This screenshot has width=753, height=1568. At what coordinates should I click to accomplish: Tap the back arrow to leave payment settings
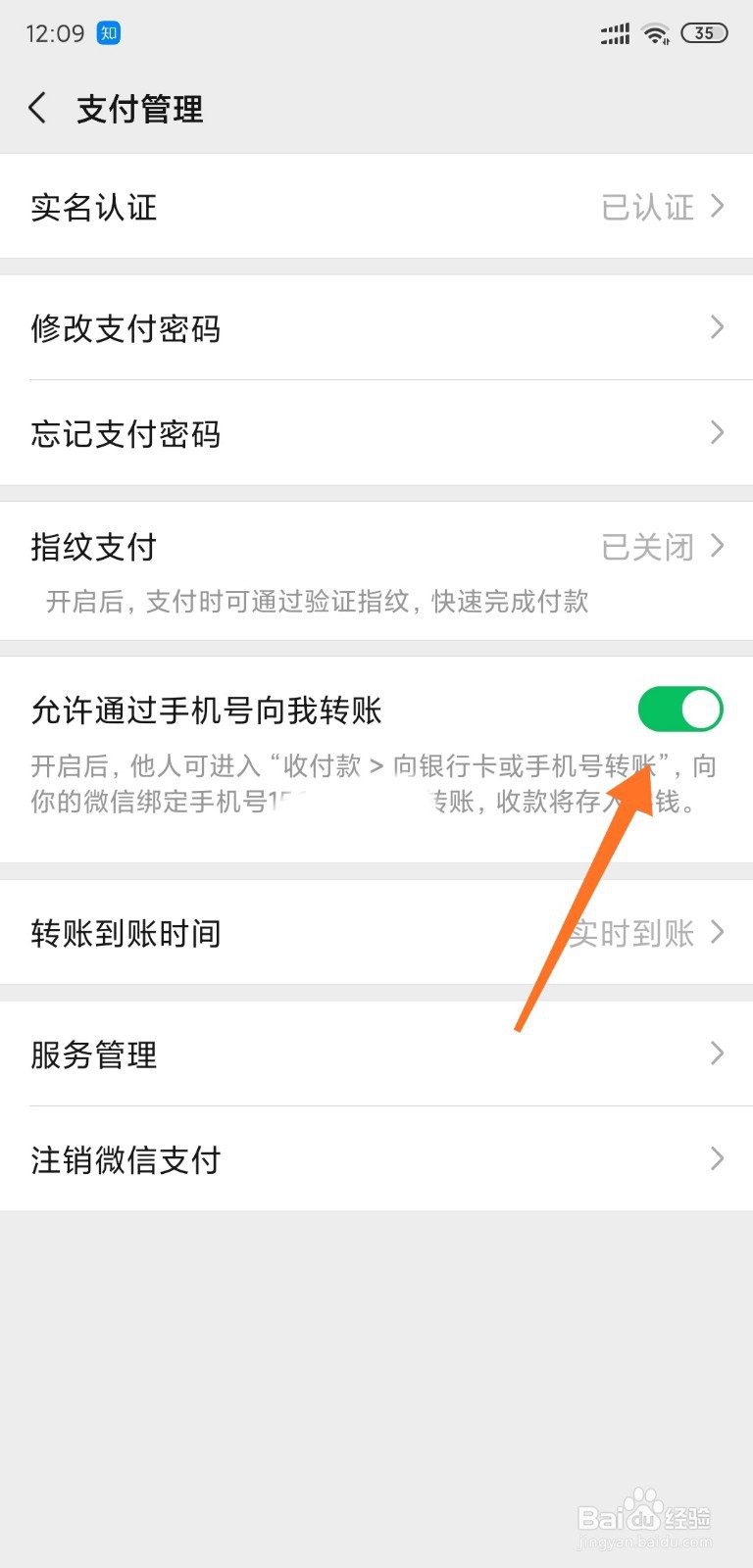(x=37, y=108)
